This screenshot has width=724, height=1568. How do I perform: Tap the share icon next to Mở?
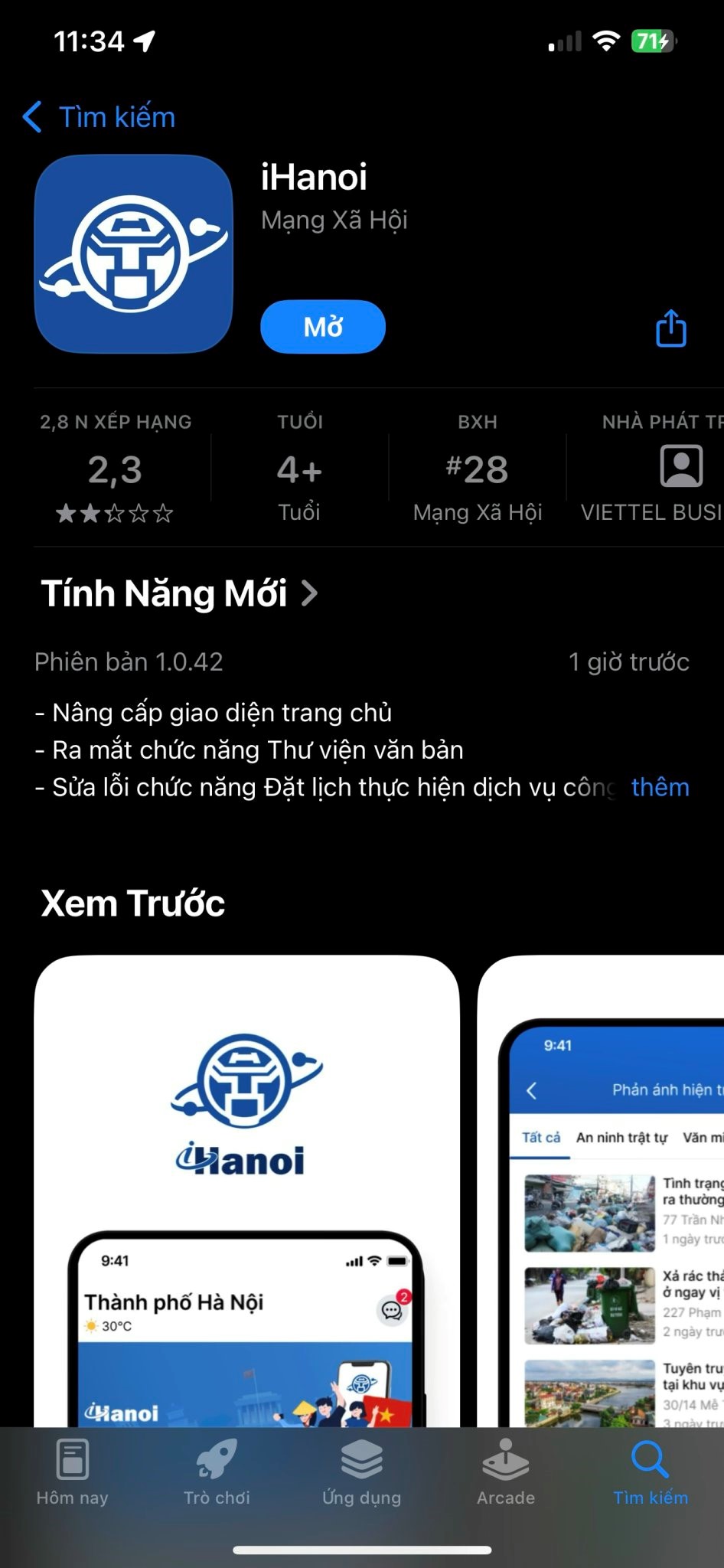(670, 328)
